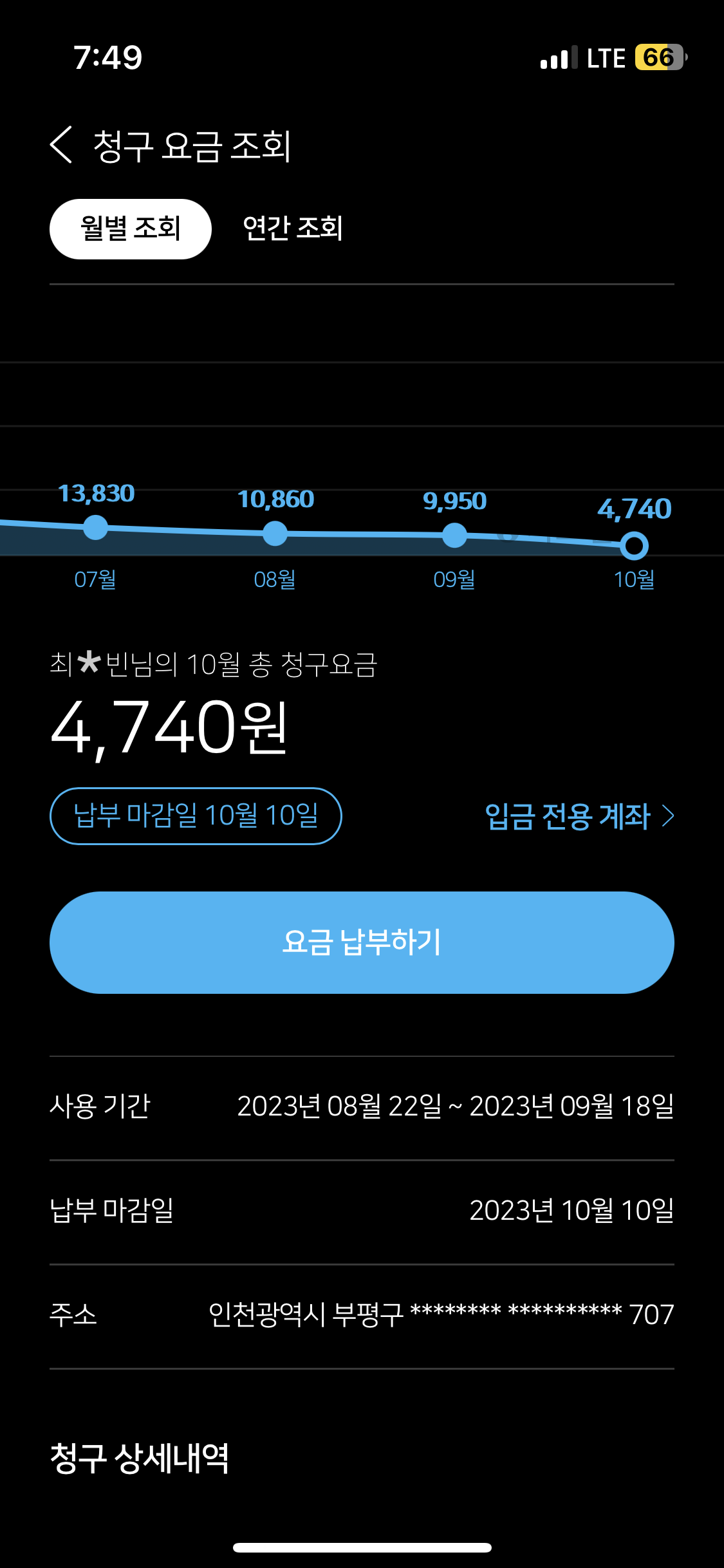Select the 09월 point on the chart
The height and width of the screenshot is (1568, 724).
454,536
